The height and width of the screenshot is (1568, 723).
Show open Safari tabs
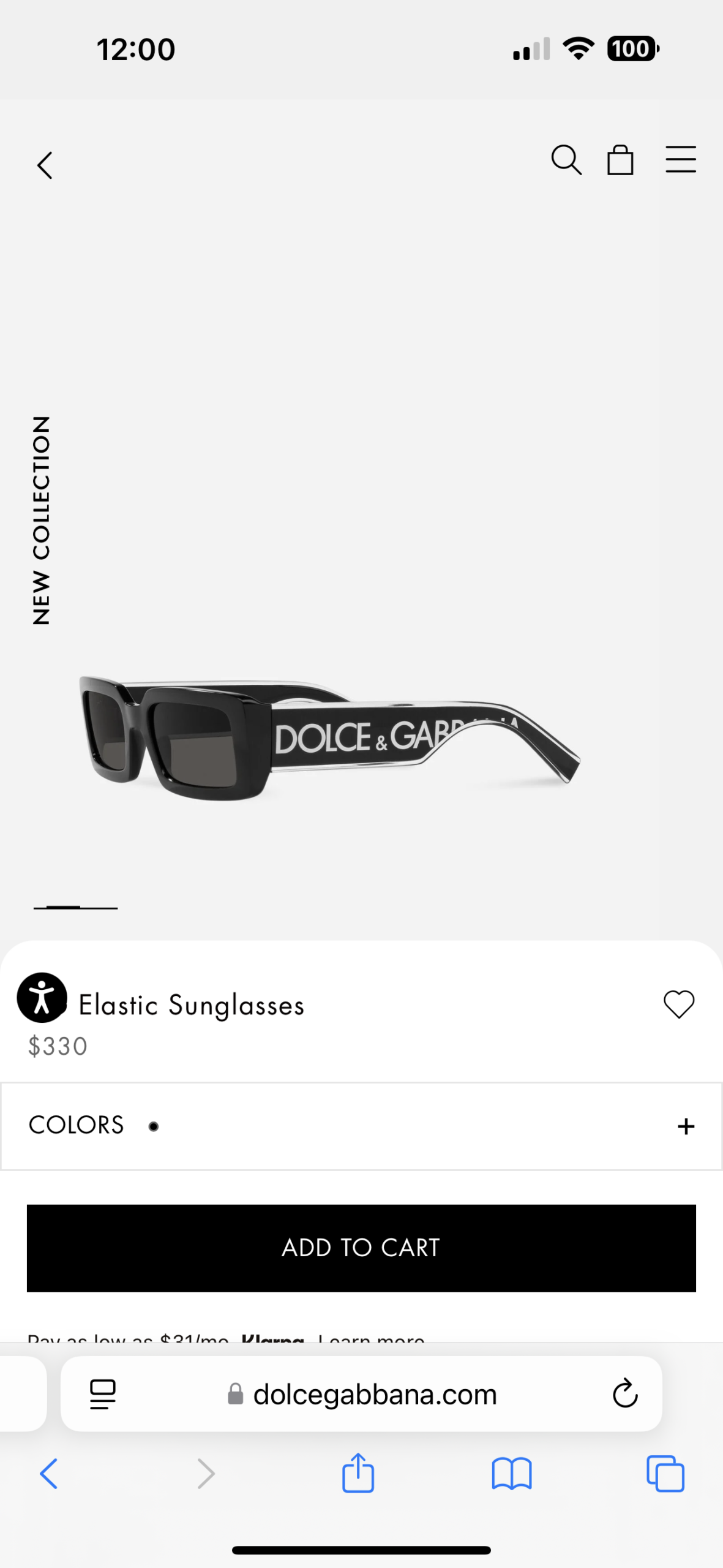click(665, 1473)
